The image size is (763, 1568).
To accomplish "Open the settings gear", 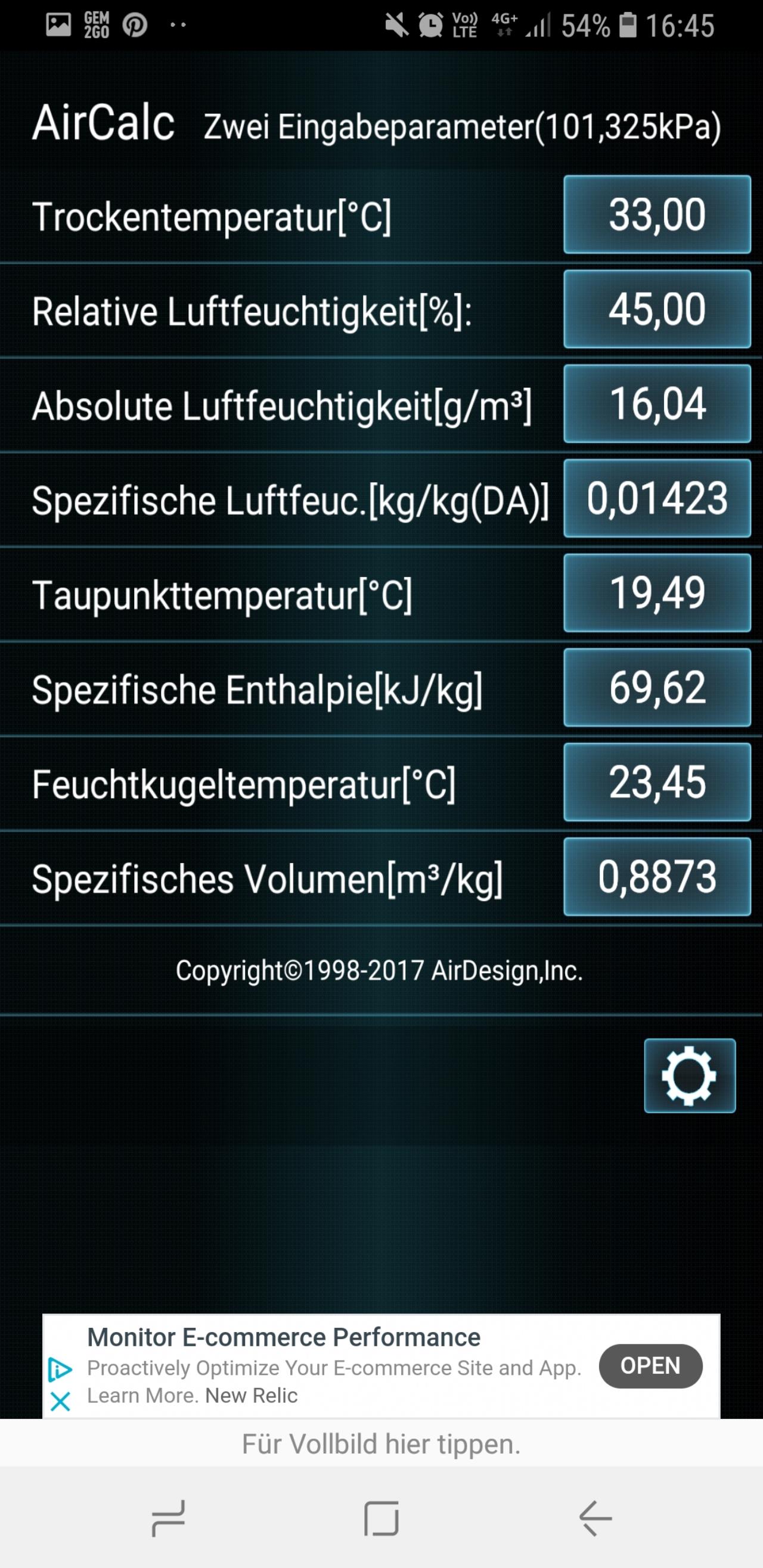I will coord(690,1076).
